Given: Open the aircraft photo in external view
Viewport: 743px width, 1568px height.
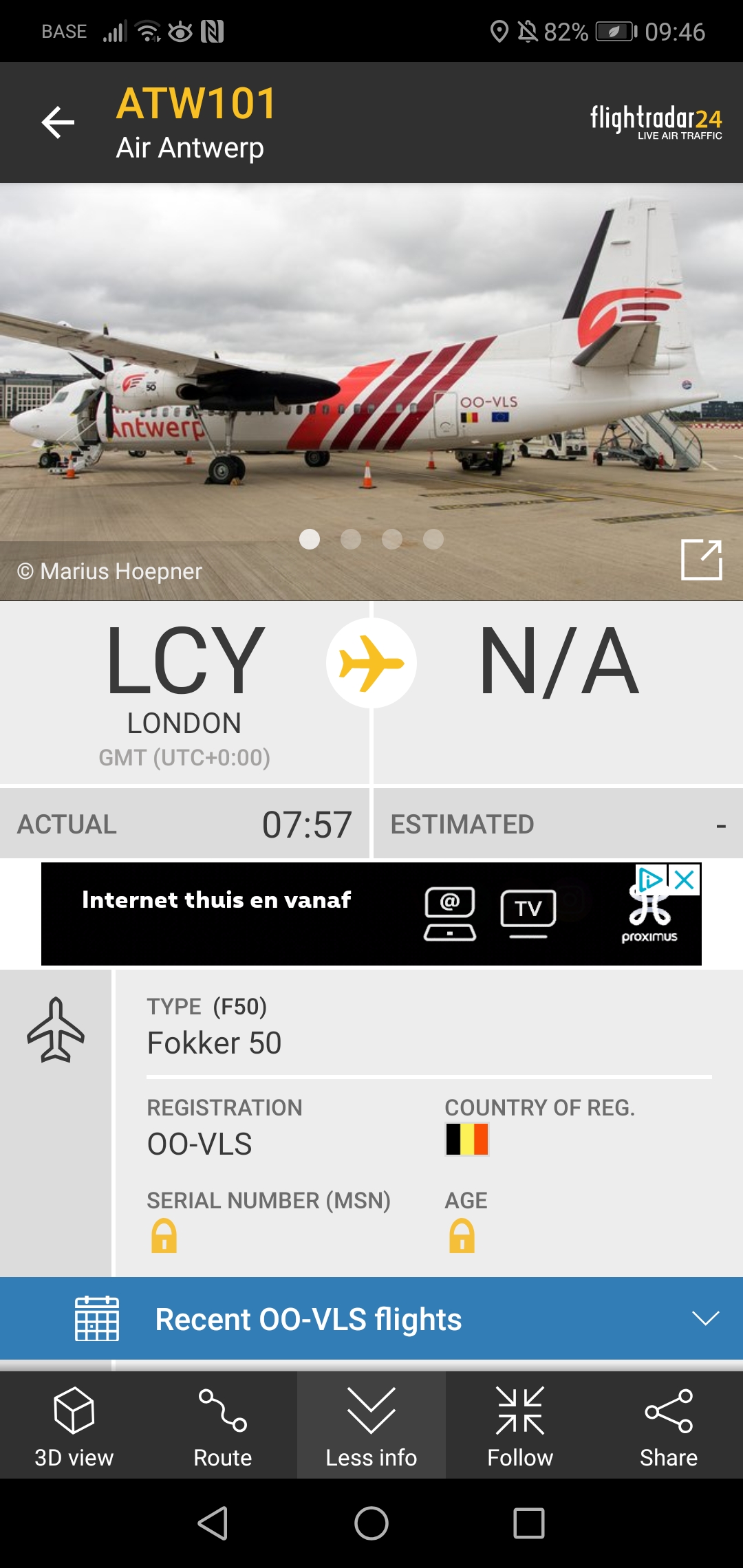Looking at the screenshot, I should click(x=701, y=560).
